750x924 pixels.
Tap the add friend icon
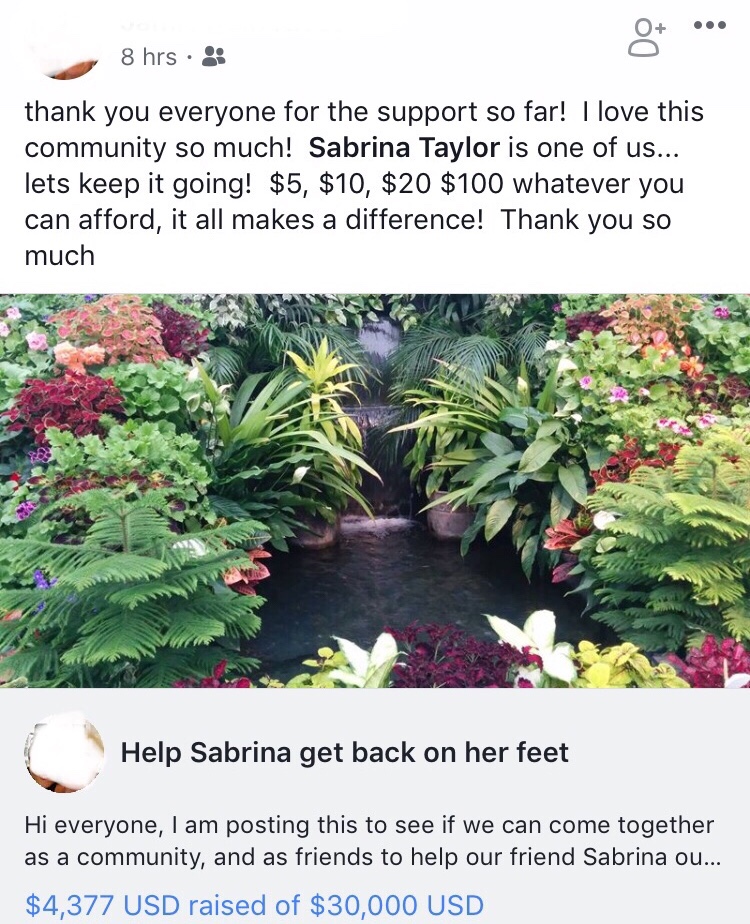pos(648,39)
